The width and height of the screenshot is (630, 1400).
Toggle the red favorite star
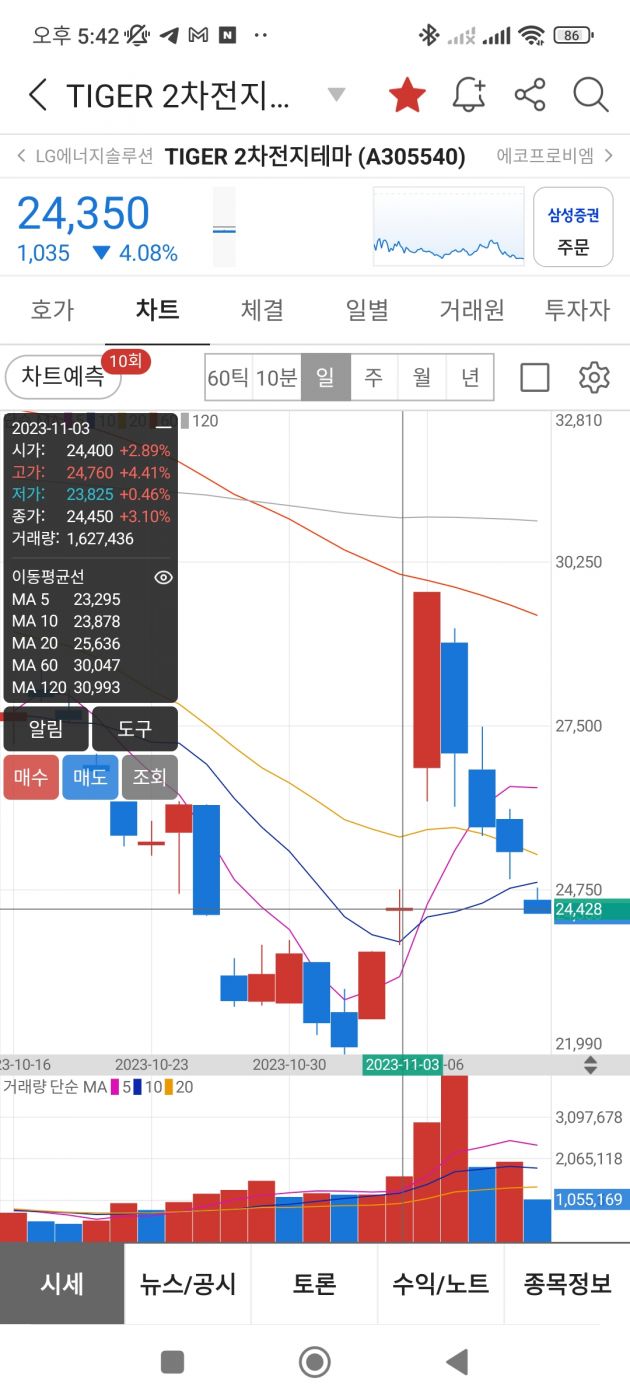[407, 96]
